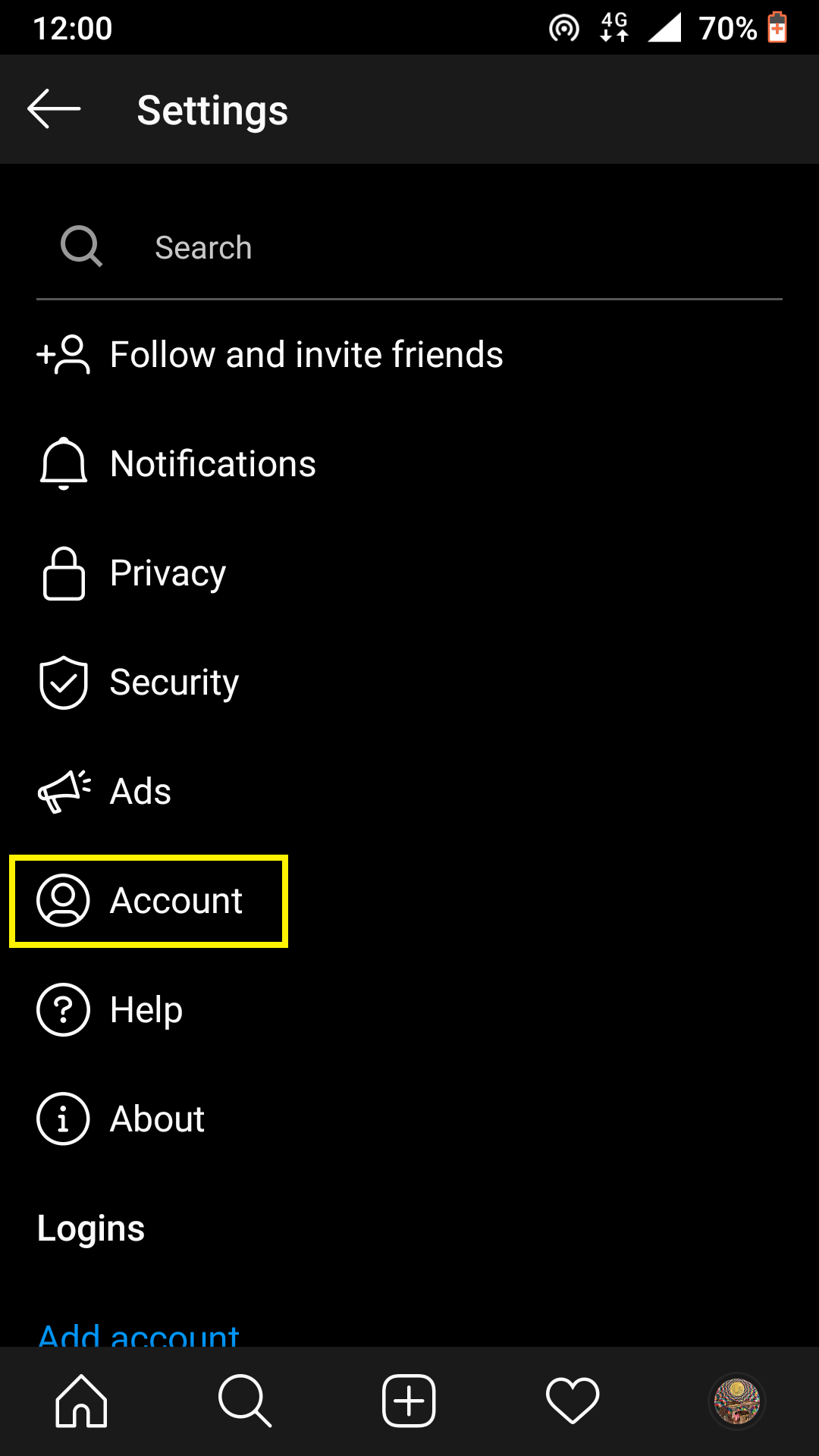Open Account settings

tap(409, 901)
